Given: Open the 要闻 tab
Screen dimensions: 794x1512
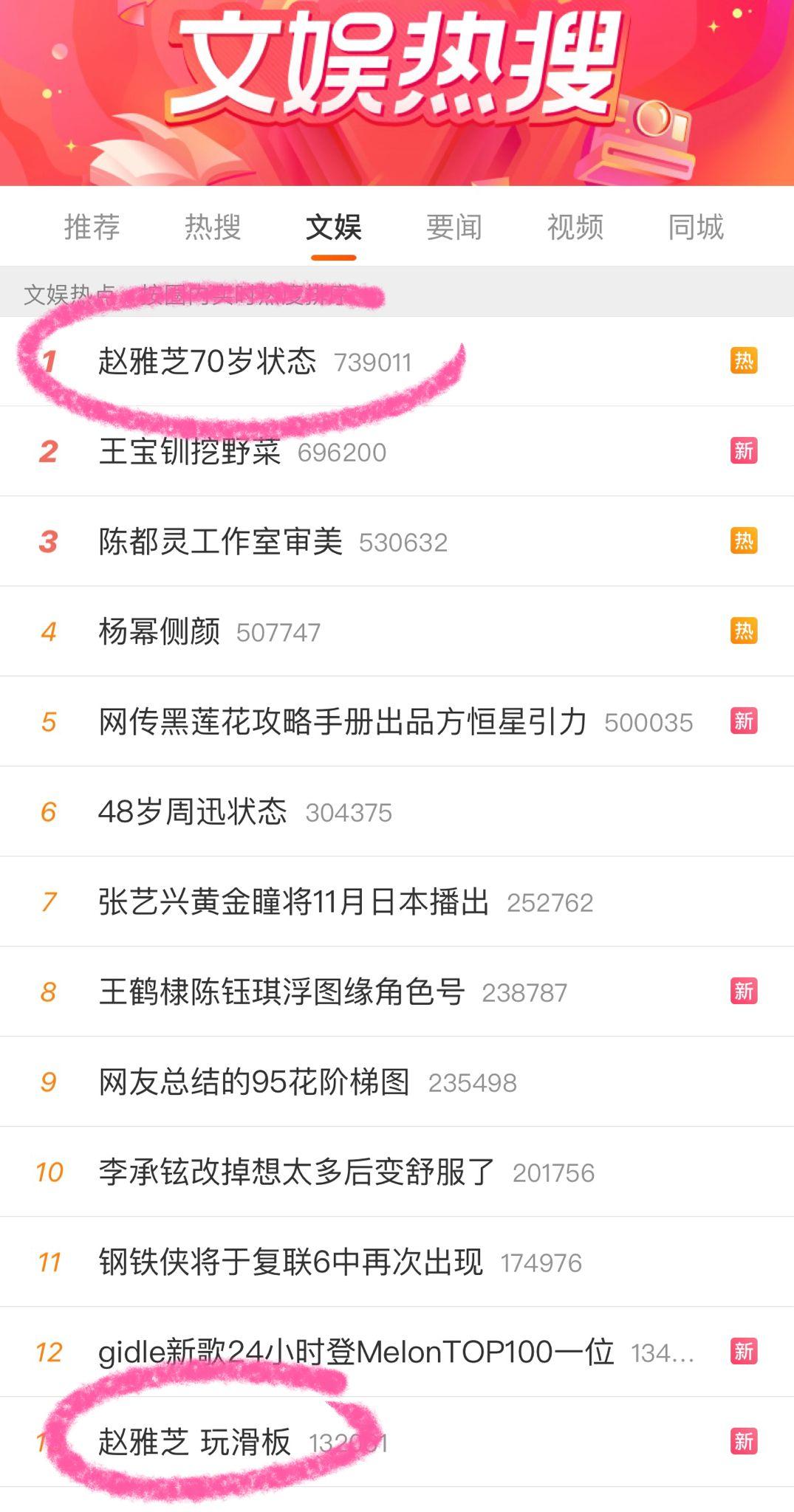Looking at the screenshot, I should tap(454, 227).
